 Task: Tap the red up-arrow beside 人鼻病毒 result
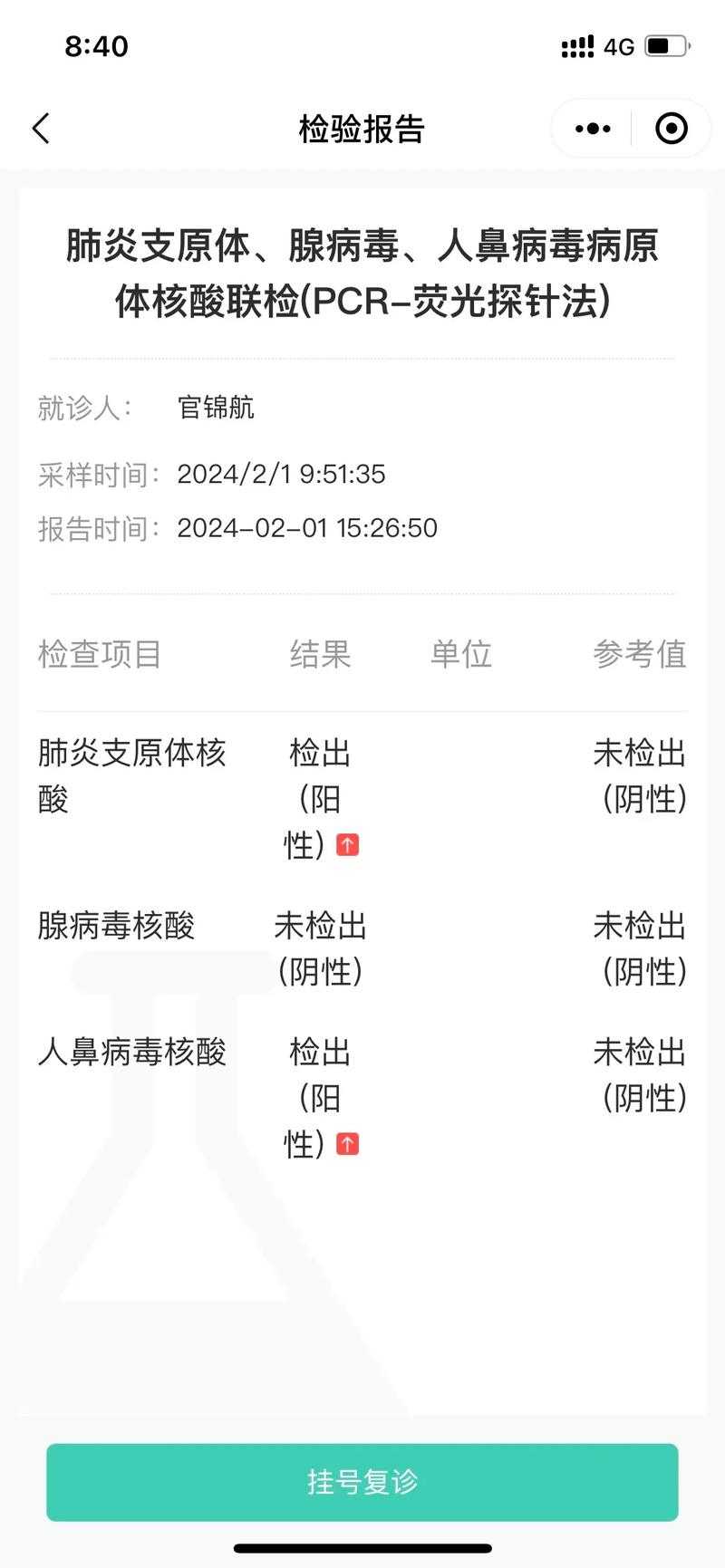click(347, 1144)
